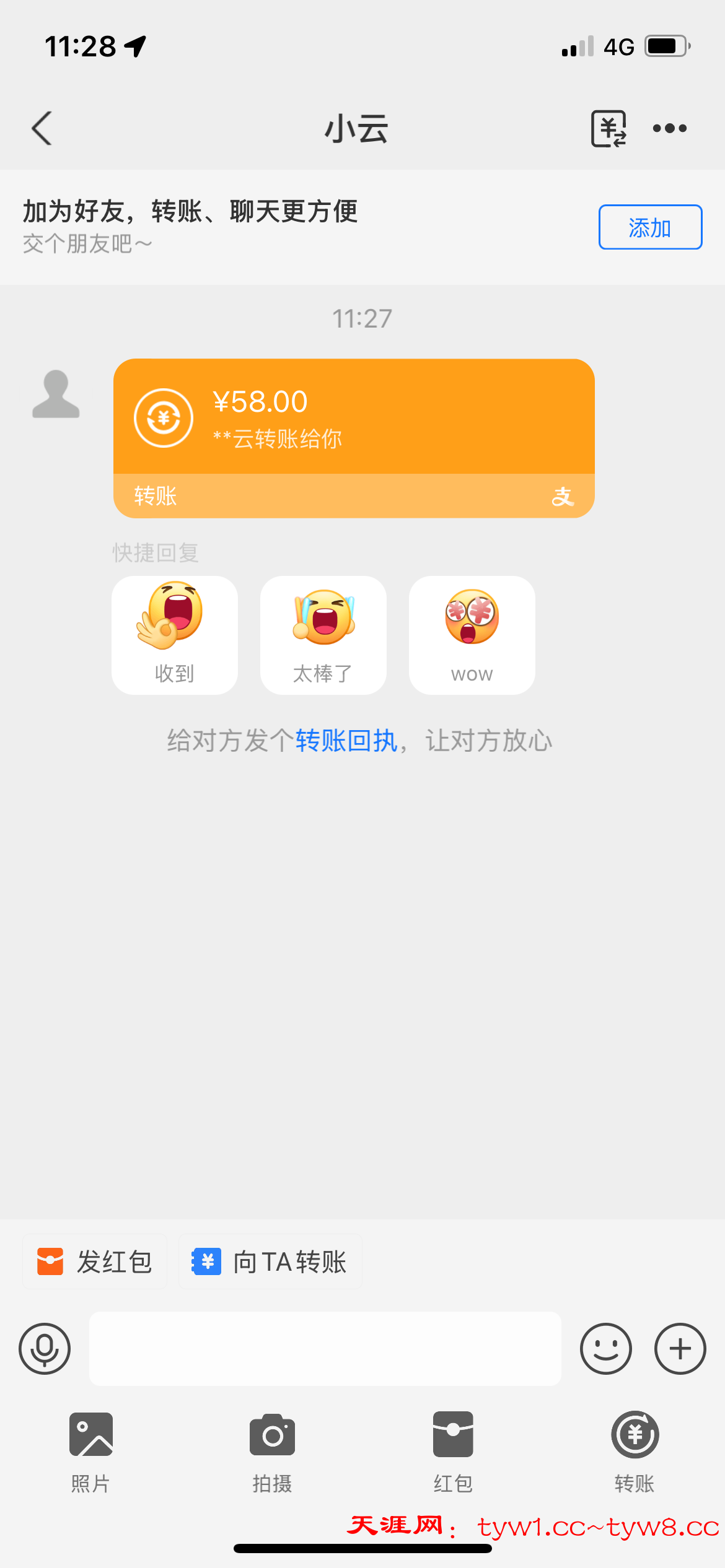Select the 向TA转账 chip
Image resolution: width=725 pixels, height=1568 pixels.
coord(270,1262)
